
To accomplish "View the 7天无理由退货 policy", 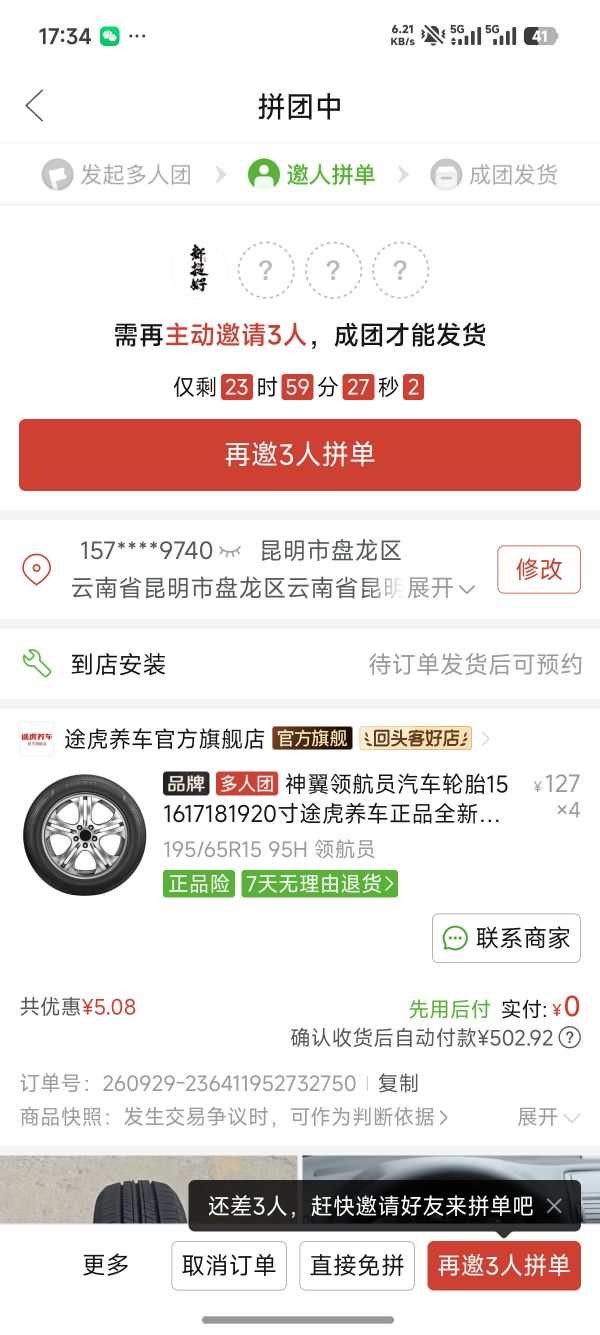I will pyautogui.click(x=320, y=884).
